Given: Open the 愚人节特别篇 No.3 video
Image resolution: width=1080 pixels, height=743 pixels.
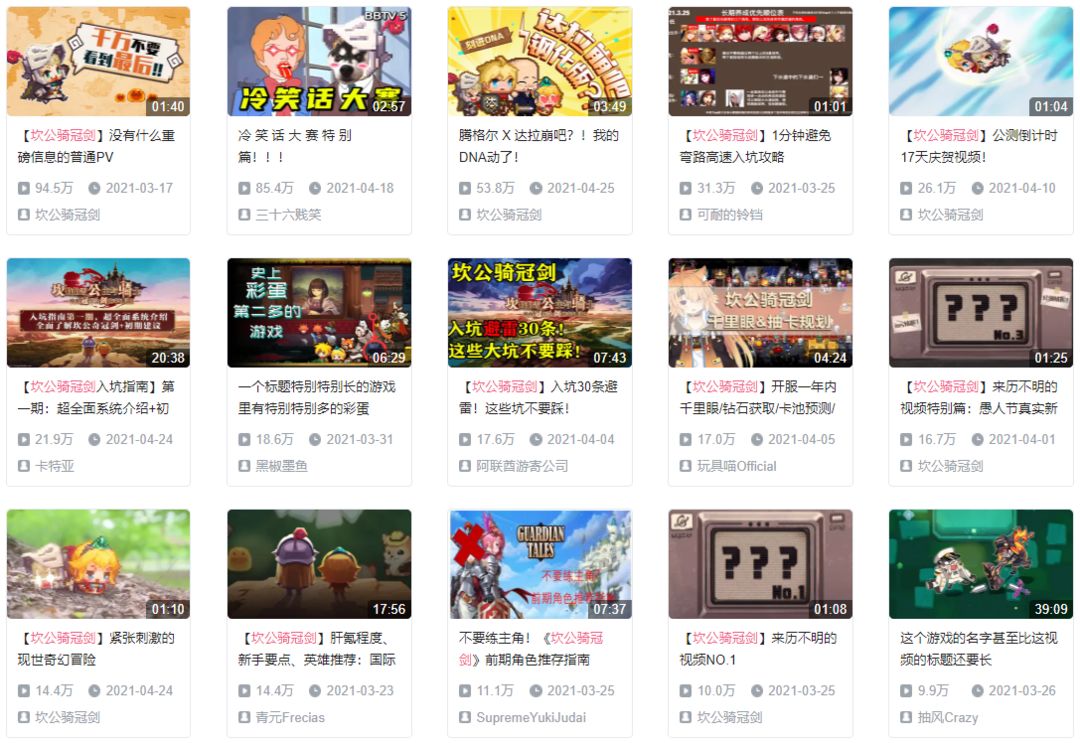Looking at the screenshot, I should point(981,313).
